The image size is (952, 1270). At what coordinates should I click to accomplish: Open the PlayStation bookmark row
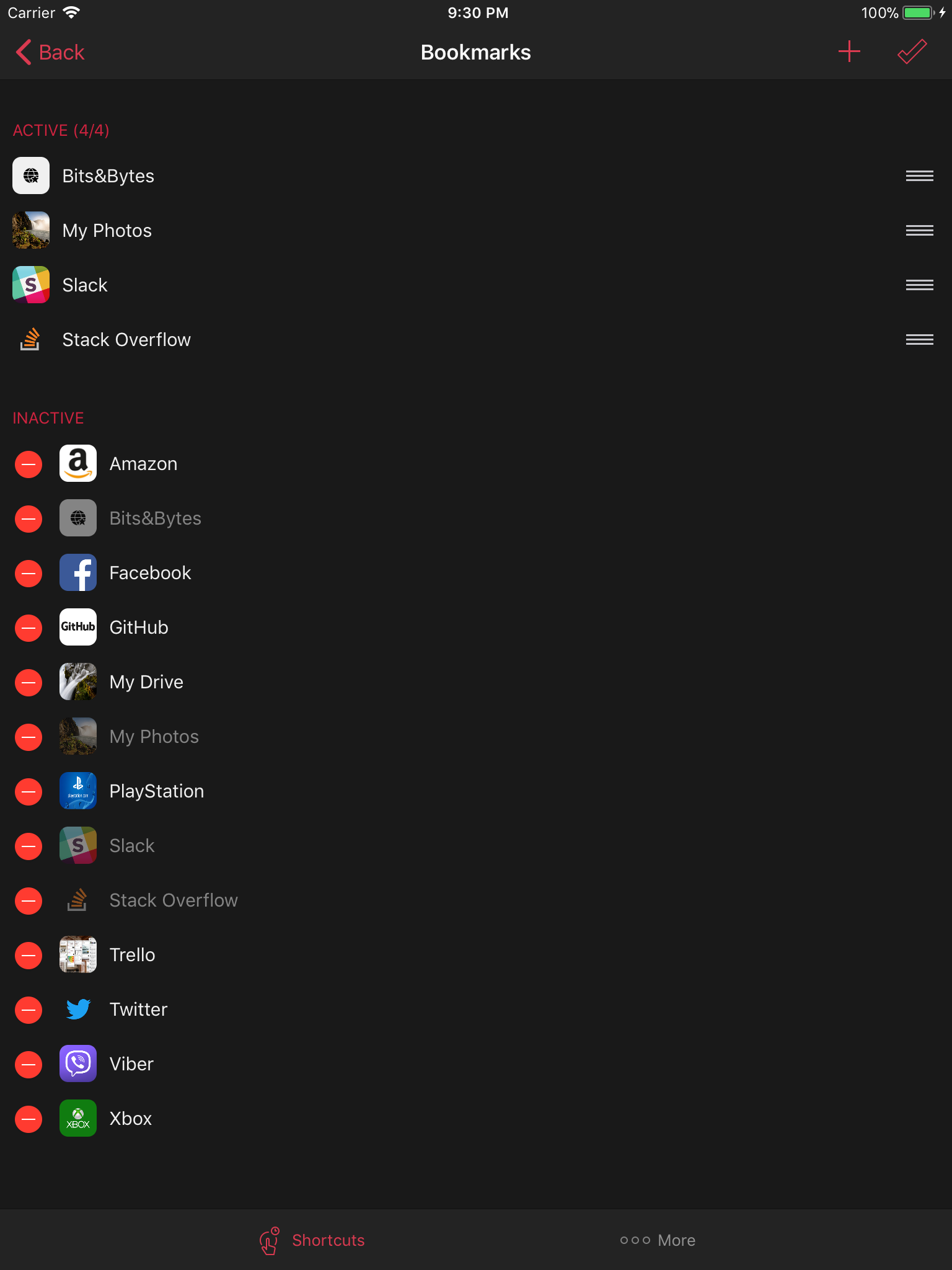(156, 791)
